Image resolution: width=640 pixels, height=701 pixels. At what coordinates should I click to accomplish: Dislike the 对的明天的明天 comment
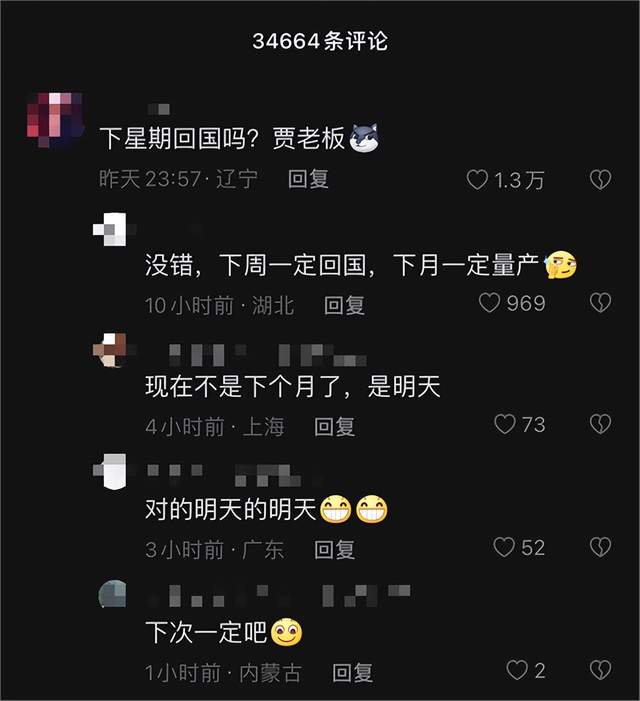599,548
